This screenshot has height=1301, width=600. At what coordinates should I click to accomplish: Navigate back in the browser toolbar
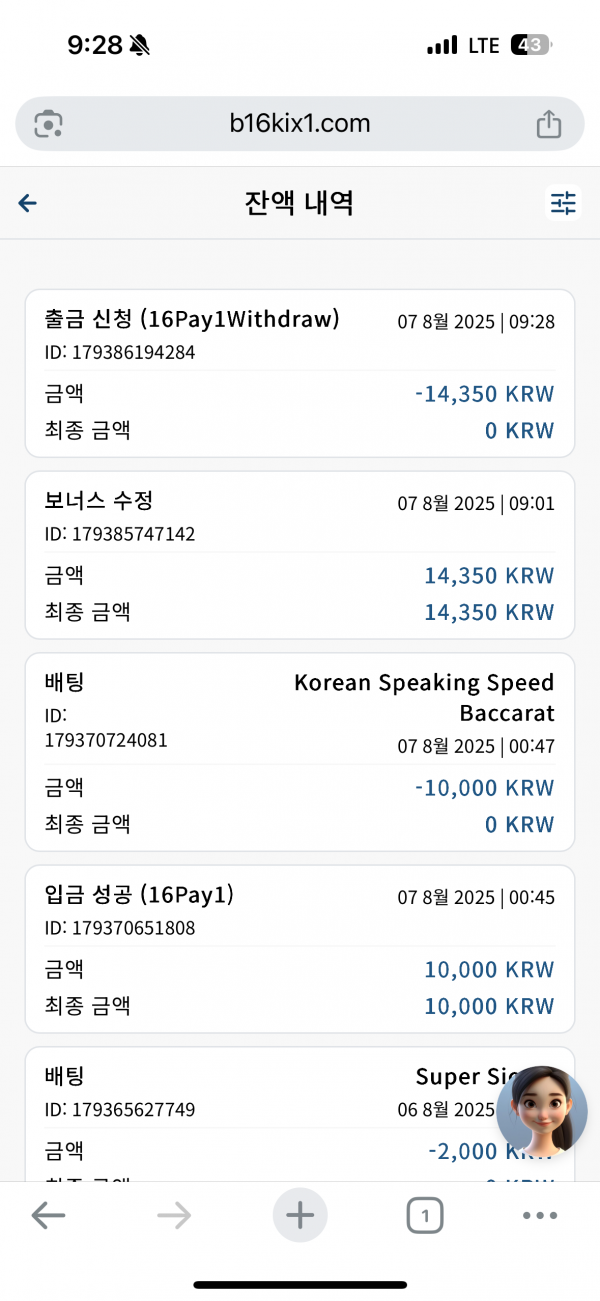[48, 1216]
